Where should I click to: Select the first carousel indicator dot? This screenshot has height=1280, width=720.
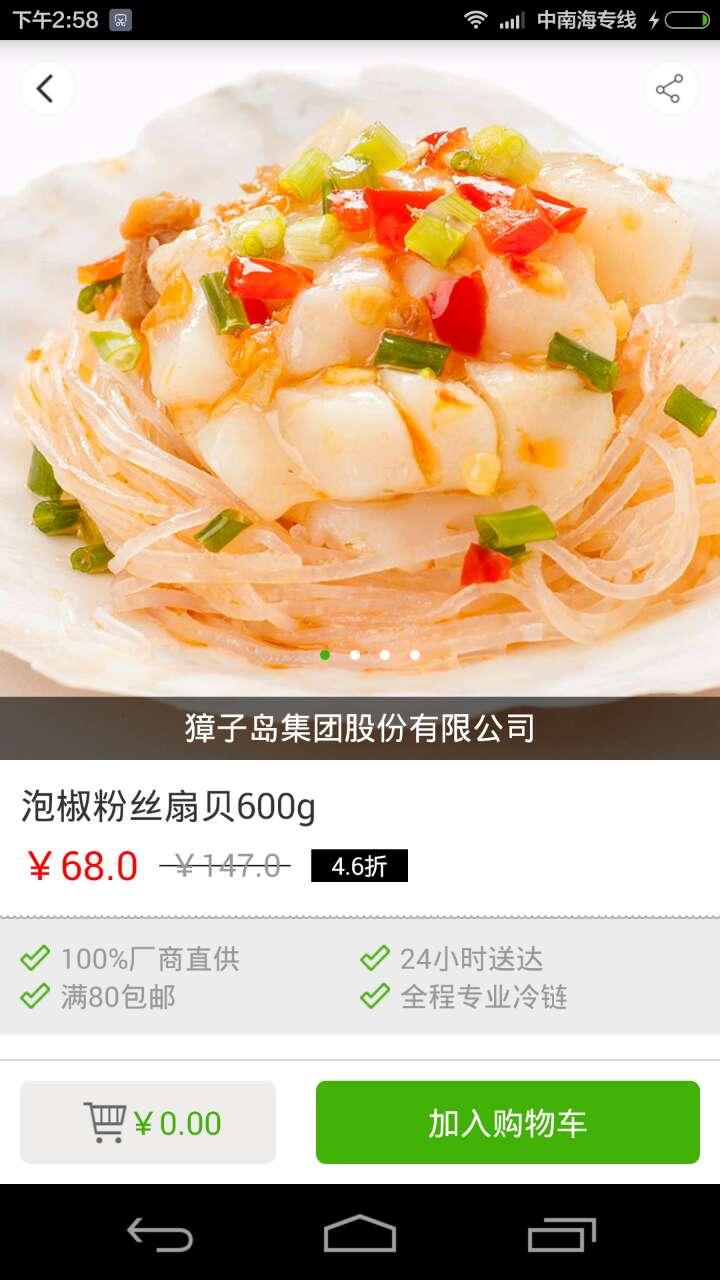pos(324,654)
